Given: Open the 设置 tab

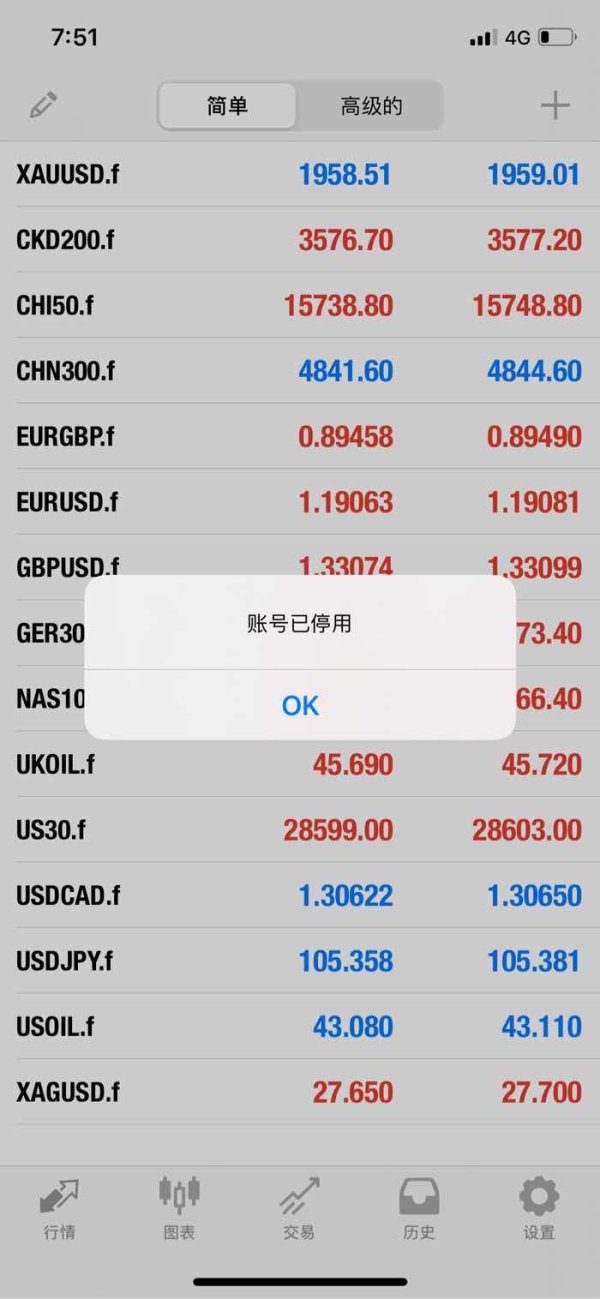Looking at the screenshot, I should 539,1208.
